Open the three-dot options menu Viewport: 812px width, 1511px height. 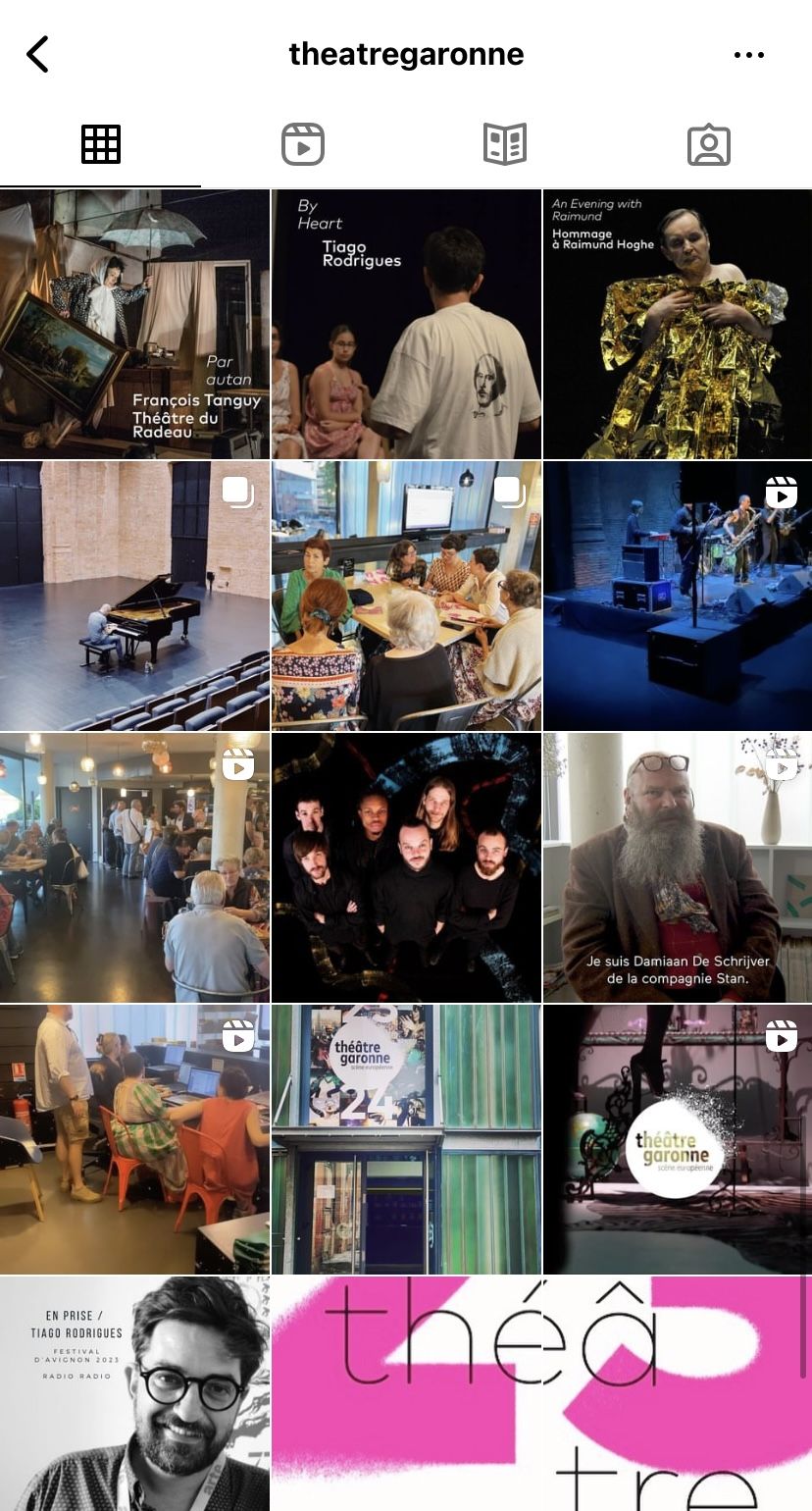[x=748, y=55]
